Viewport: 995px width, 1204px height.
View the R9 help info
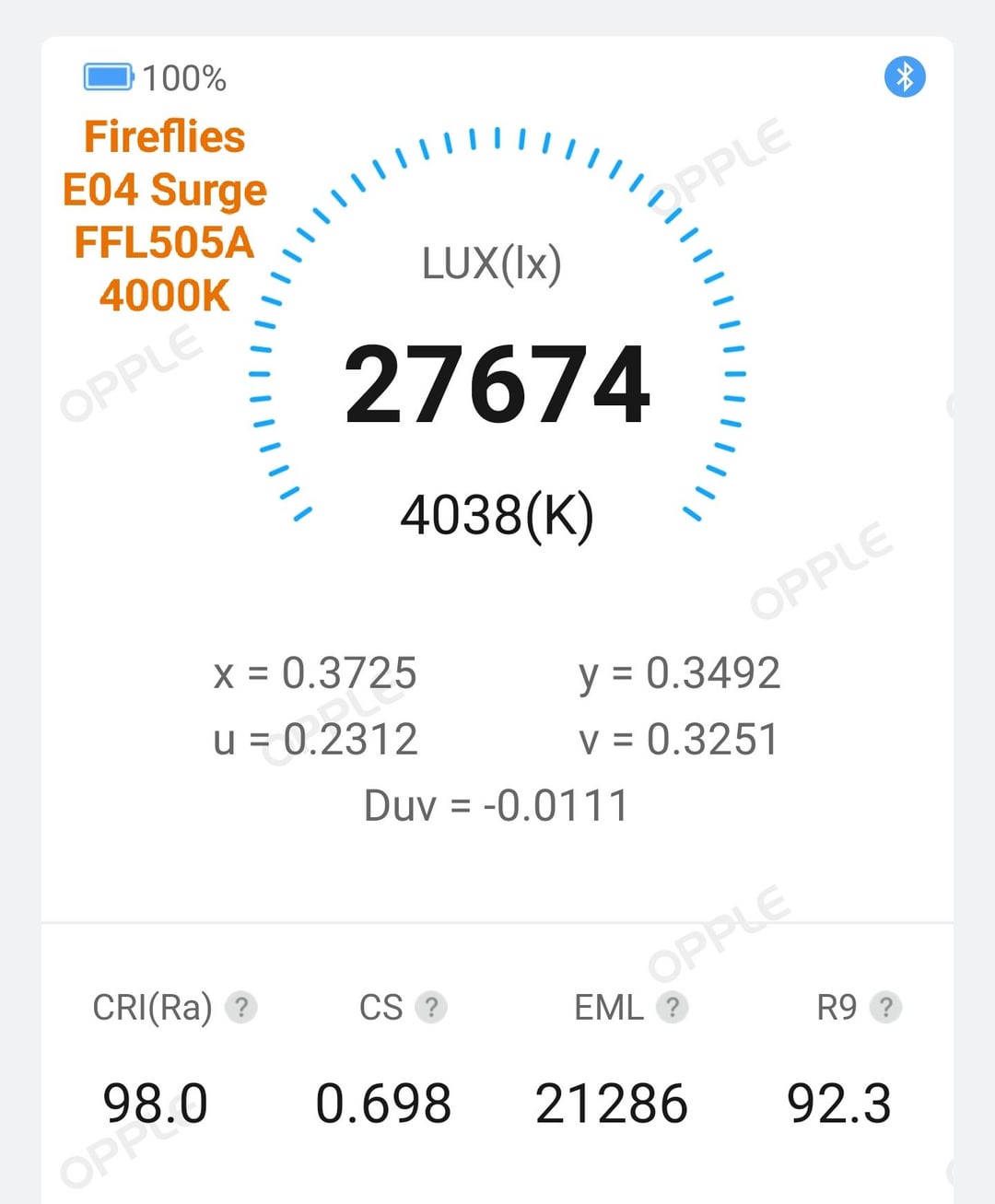click(885, 1007)
